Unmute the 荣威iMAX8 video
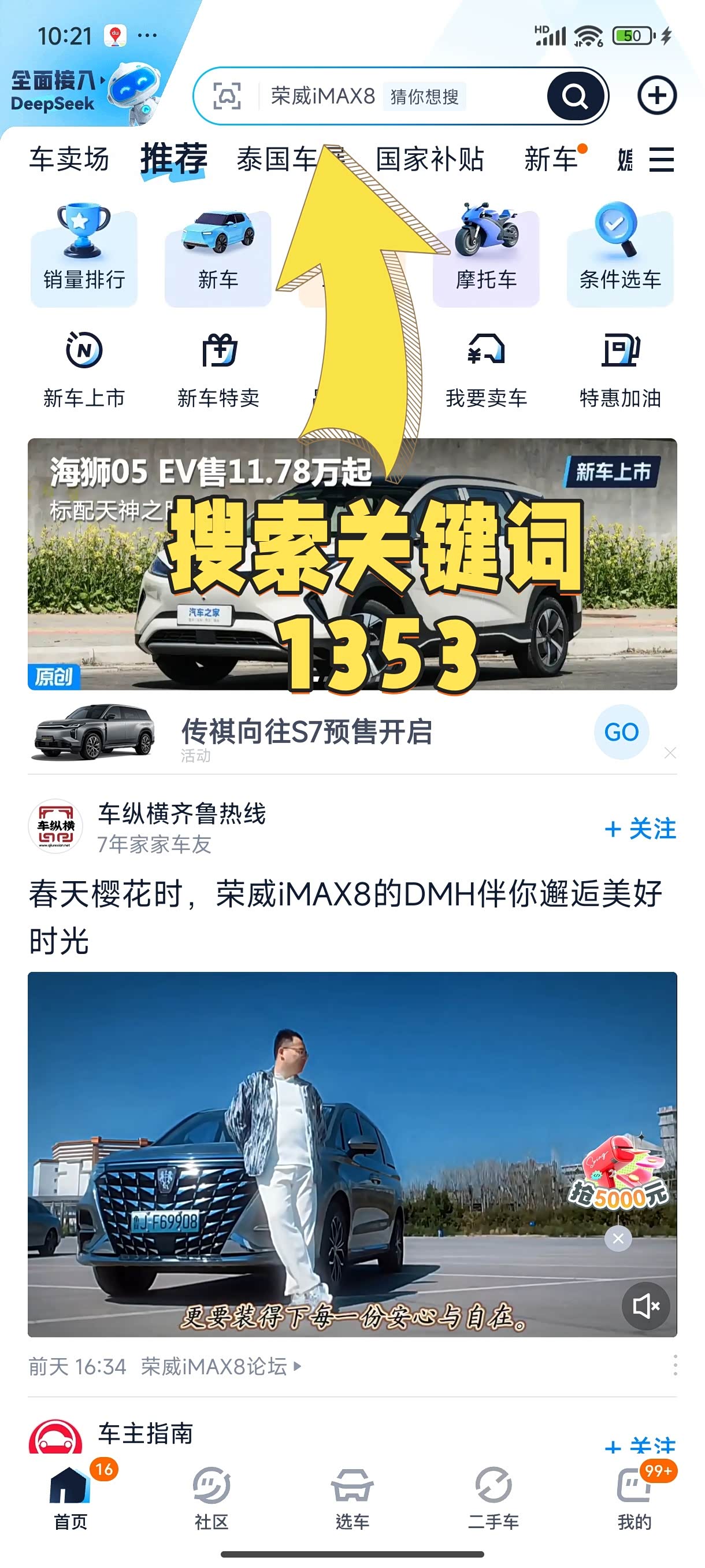Image resolution: width=705 pixels, height=1568 pixels. pyautogui.click(x=645, y=1306)
